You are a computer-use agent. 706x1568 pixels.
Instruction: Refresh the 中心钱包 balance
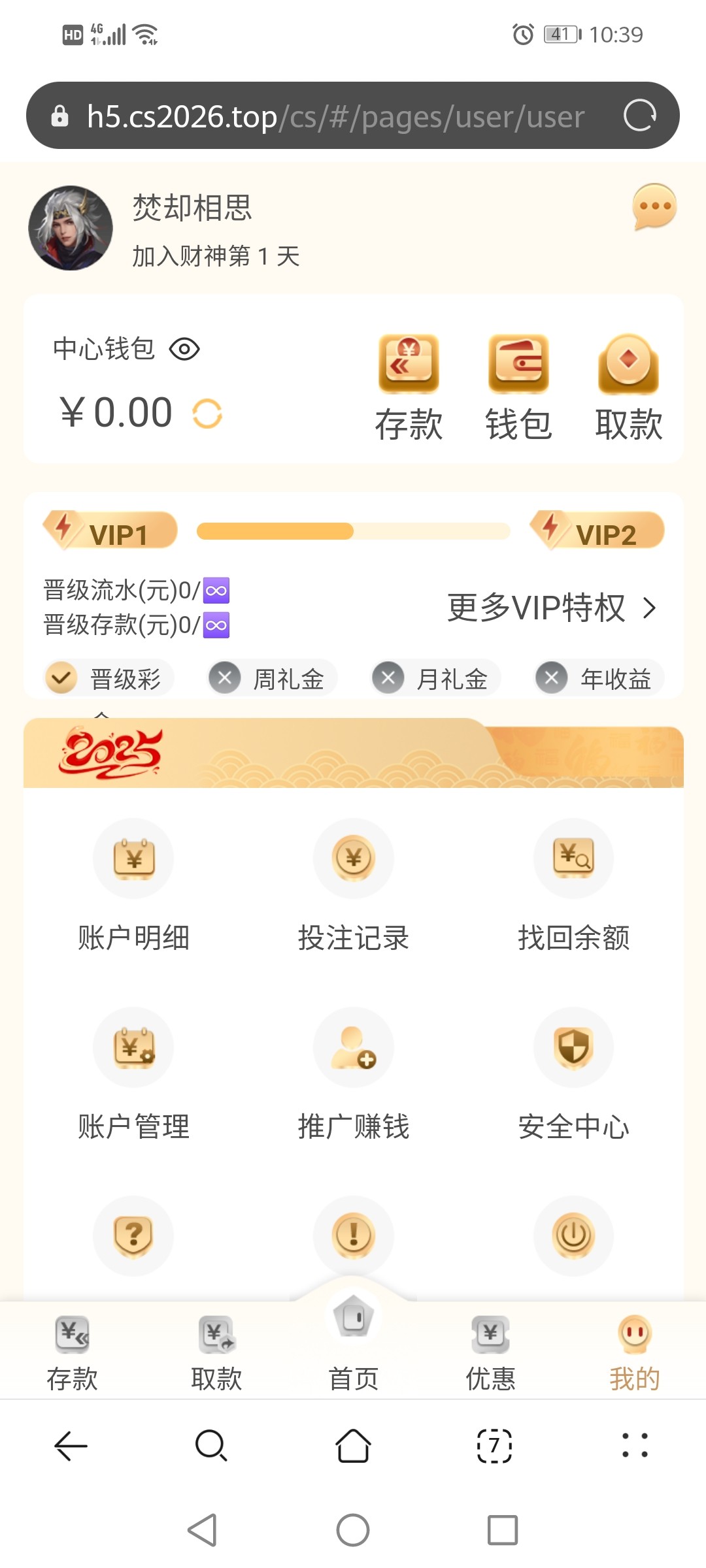click(207, 414)
